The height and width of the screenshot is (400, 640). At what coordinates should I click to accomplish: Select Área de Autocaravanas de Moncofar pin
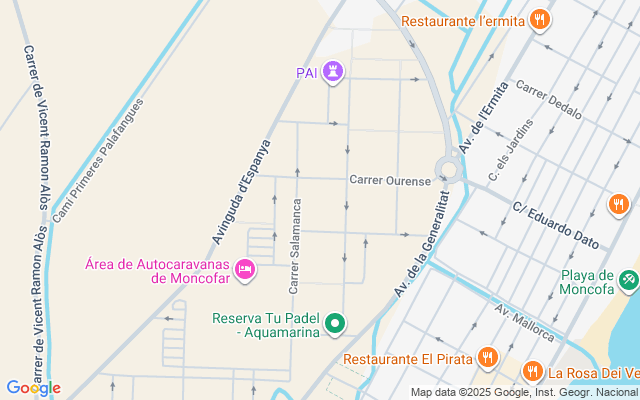pyautogui.click(x=245, y=269)
